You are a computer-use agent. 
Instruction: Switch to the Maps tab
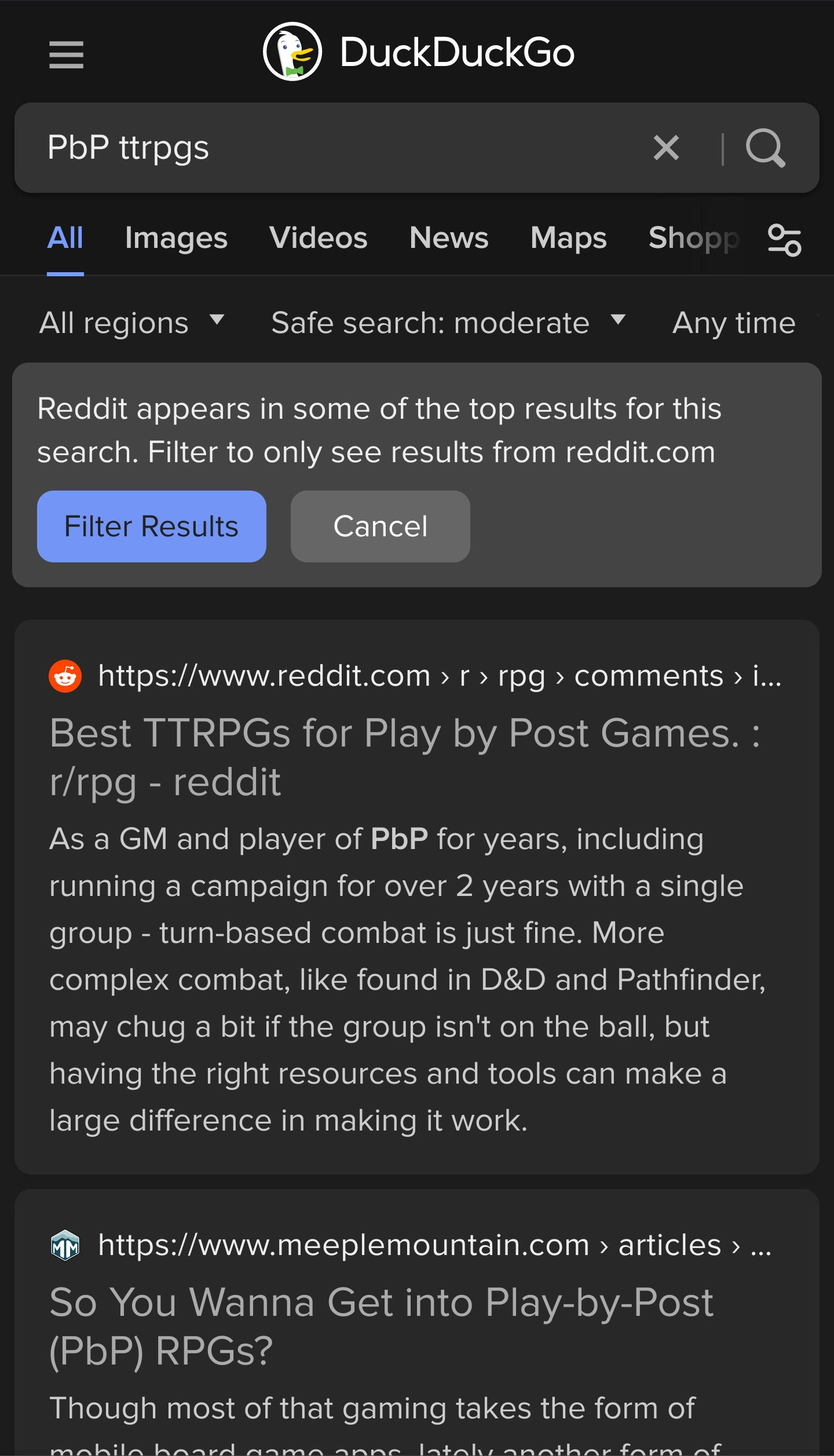568,238
